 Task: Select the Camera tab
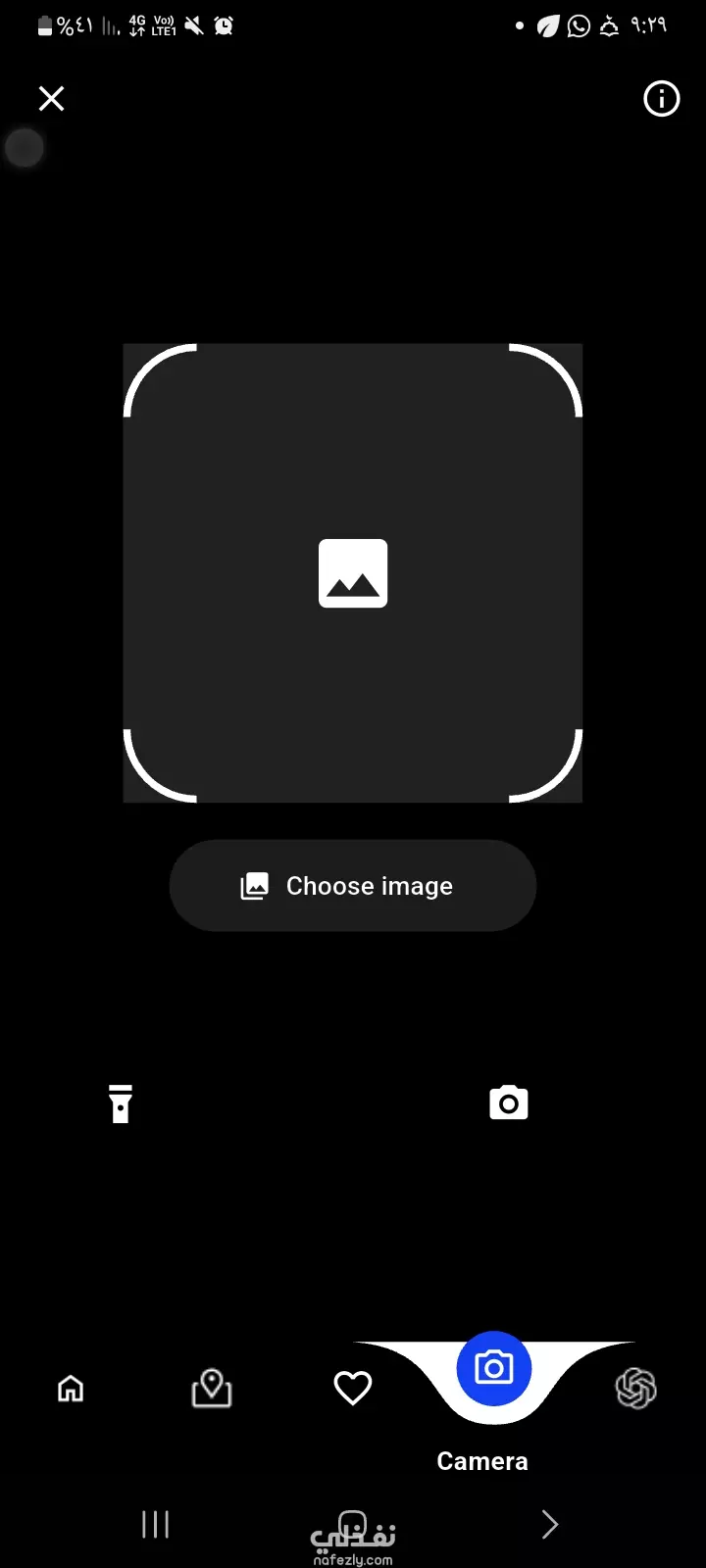pos(494,1368)
